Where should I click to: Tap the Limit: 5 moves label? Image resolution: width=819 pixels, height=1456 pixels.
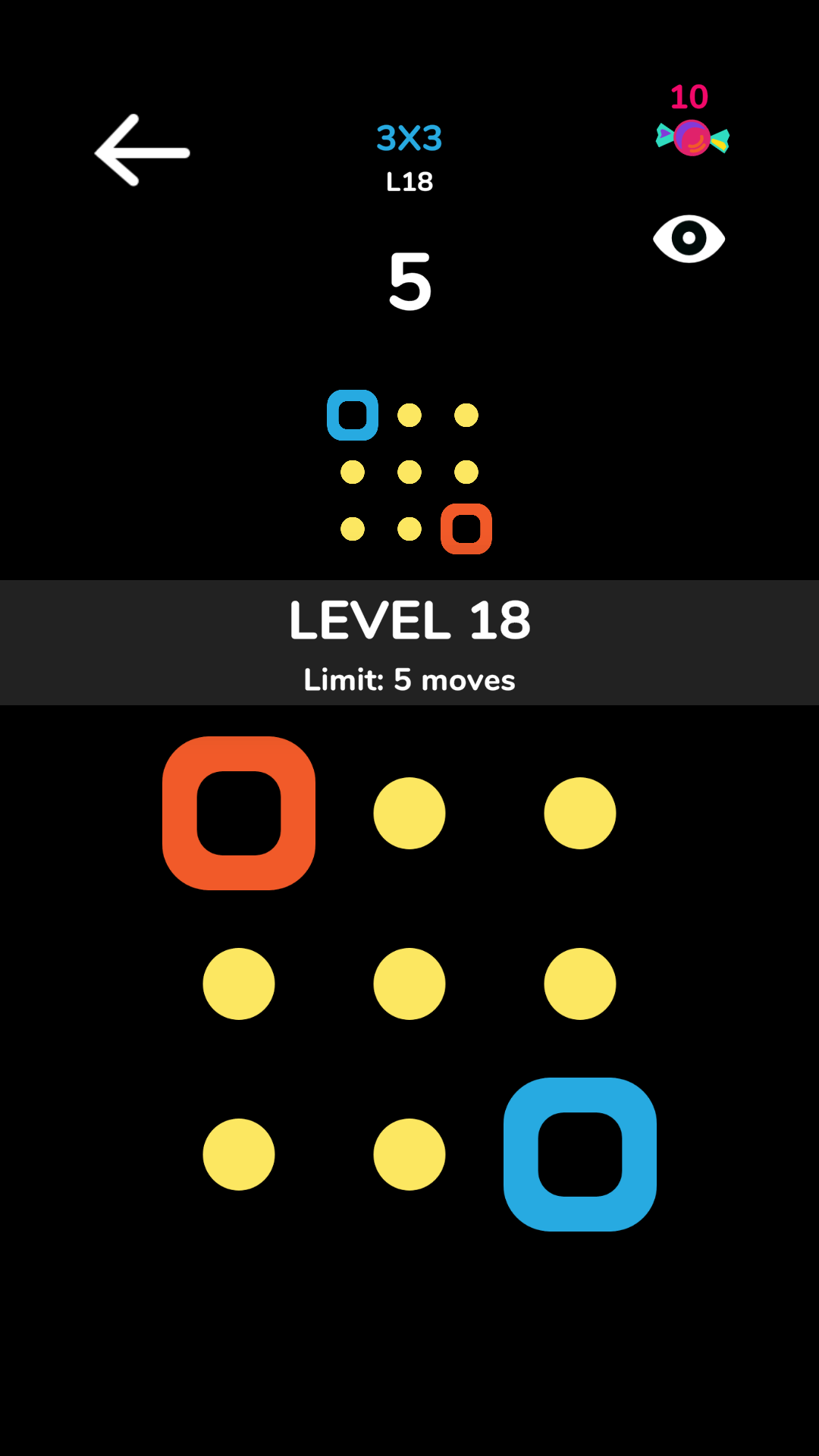point(409,679)
